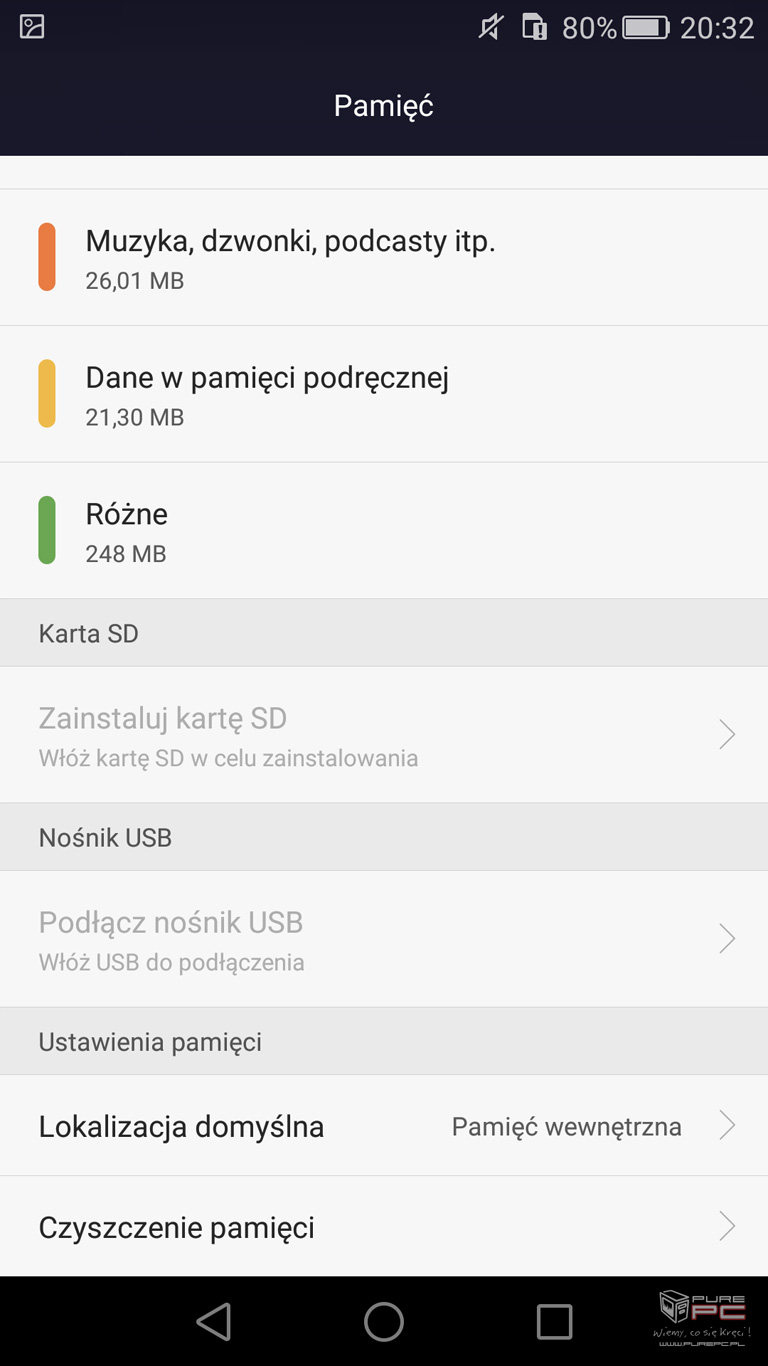
Task: Open the Różne storage category
Action: [384, 530]
